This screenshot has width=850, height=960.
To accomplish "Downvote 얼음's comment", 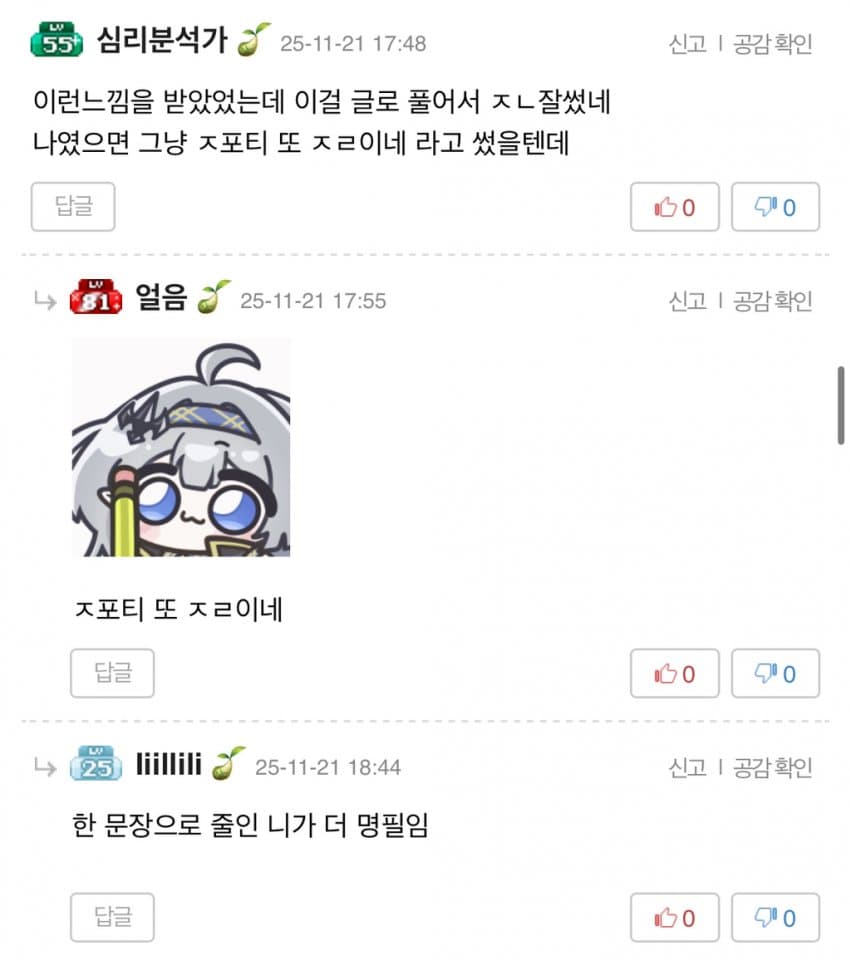I will point(775,674).
